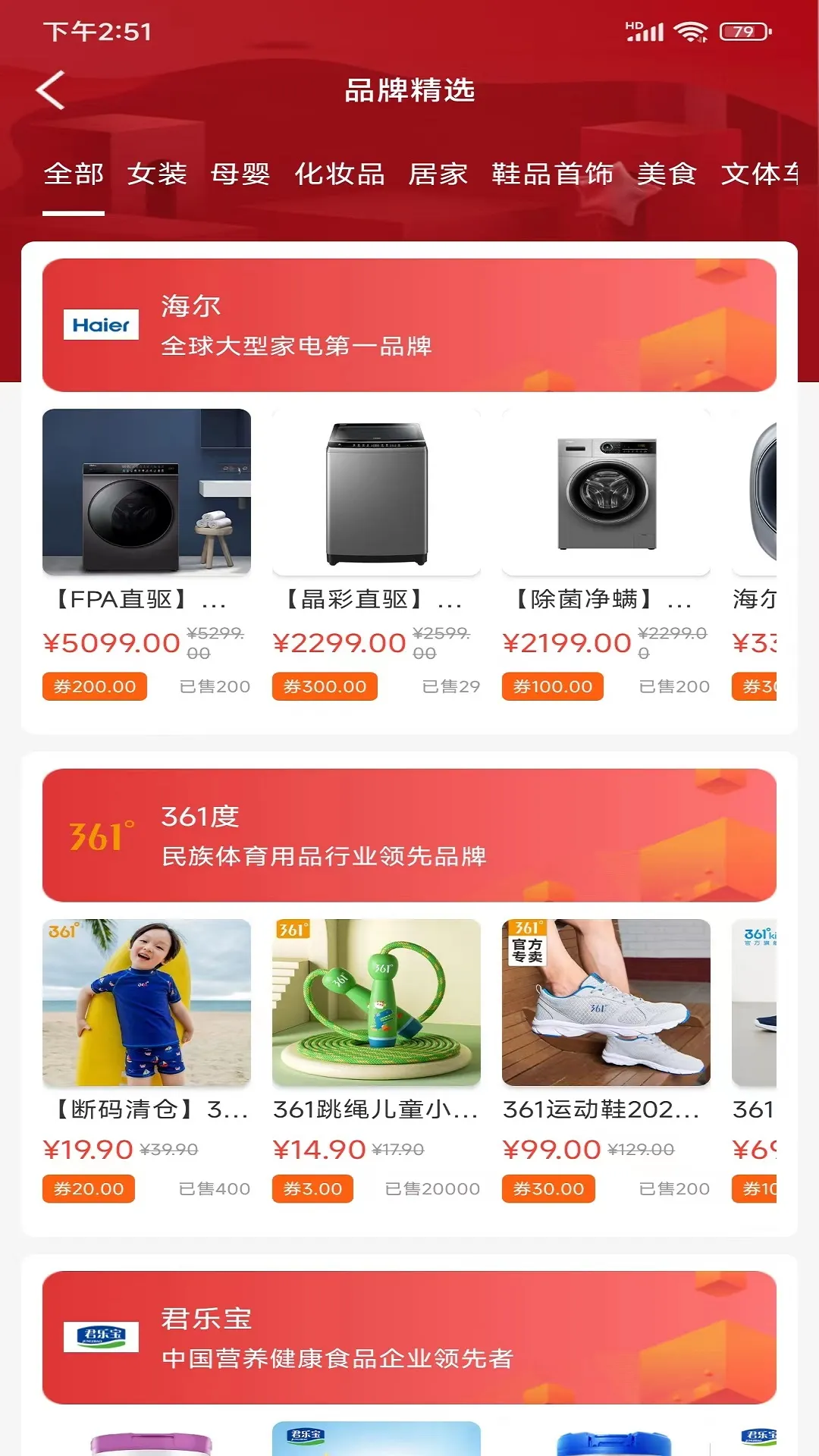Open the 鞋品首饰 tab

pyautogui.click(x=552, y=174)
